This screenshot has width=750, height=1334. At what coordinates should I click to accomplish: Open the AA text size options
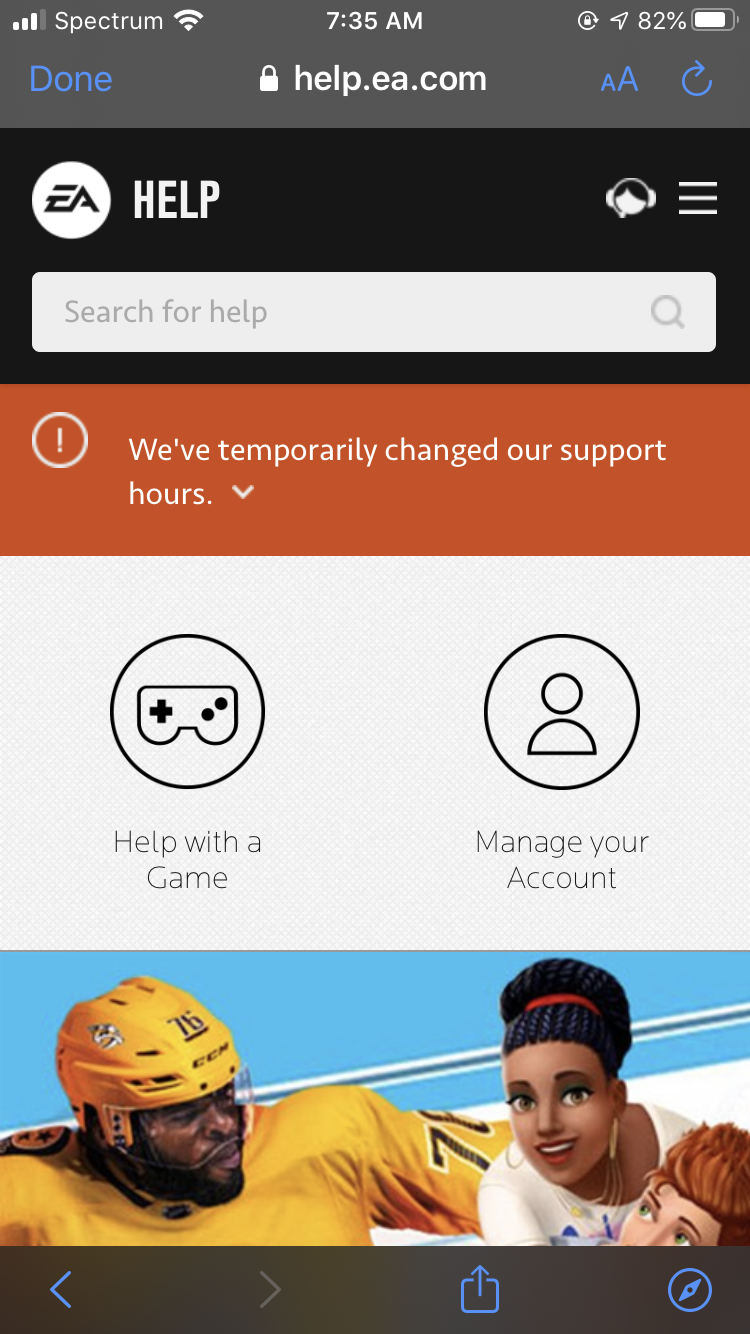pos(619,80)
